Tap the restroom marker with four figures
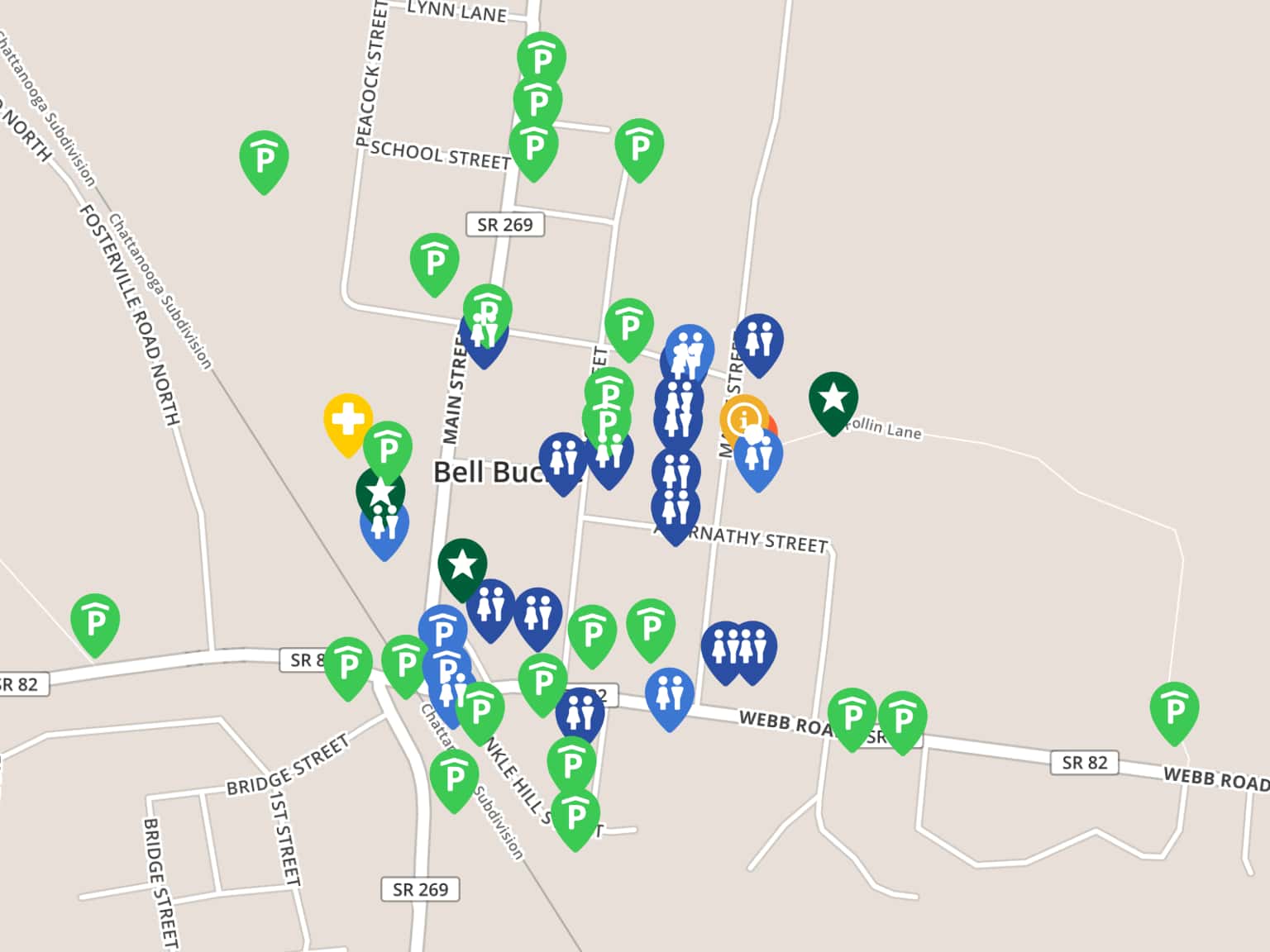This screenshot has height=952, width=1270. click(x=738, y=649)
